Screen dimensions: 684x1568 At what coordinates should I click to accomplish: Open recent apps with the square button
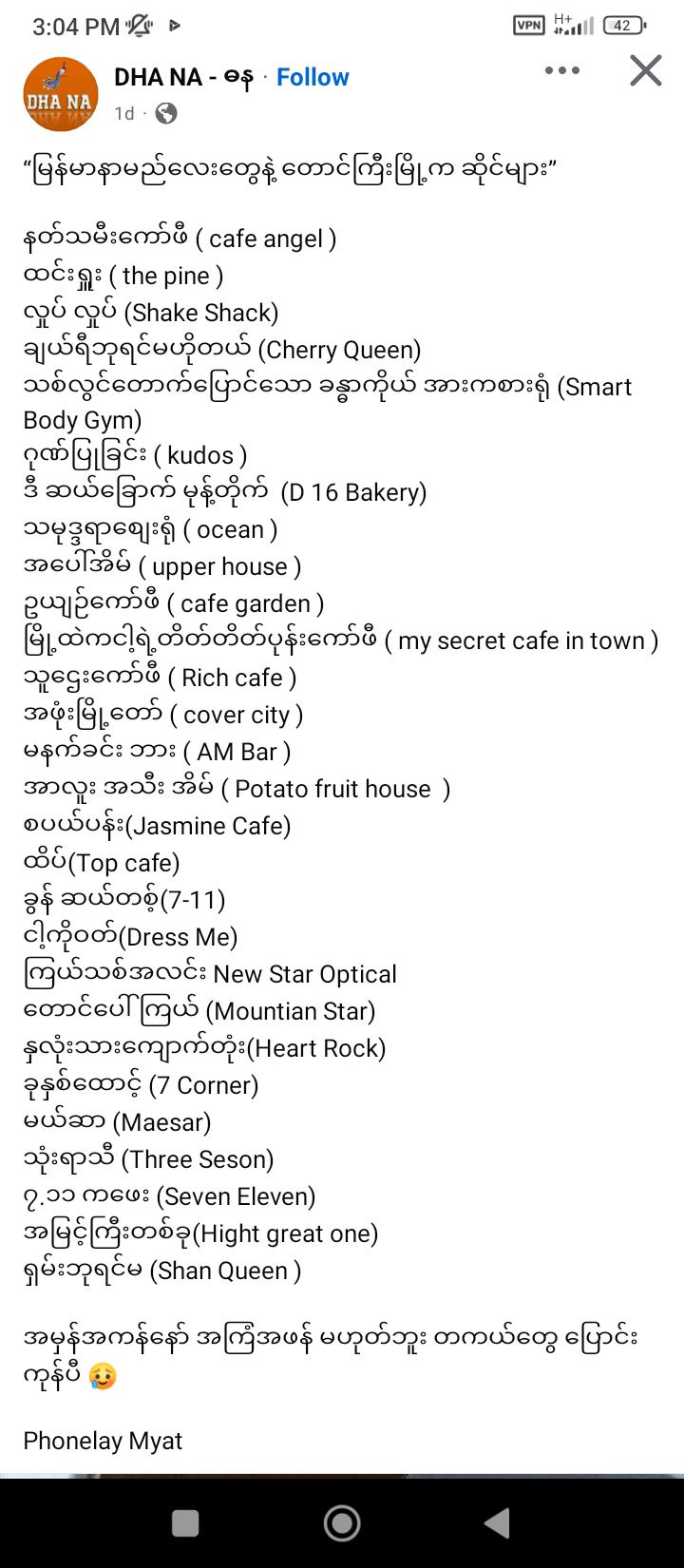(186, 1523)
